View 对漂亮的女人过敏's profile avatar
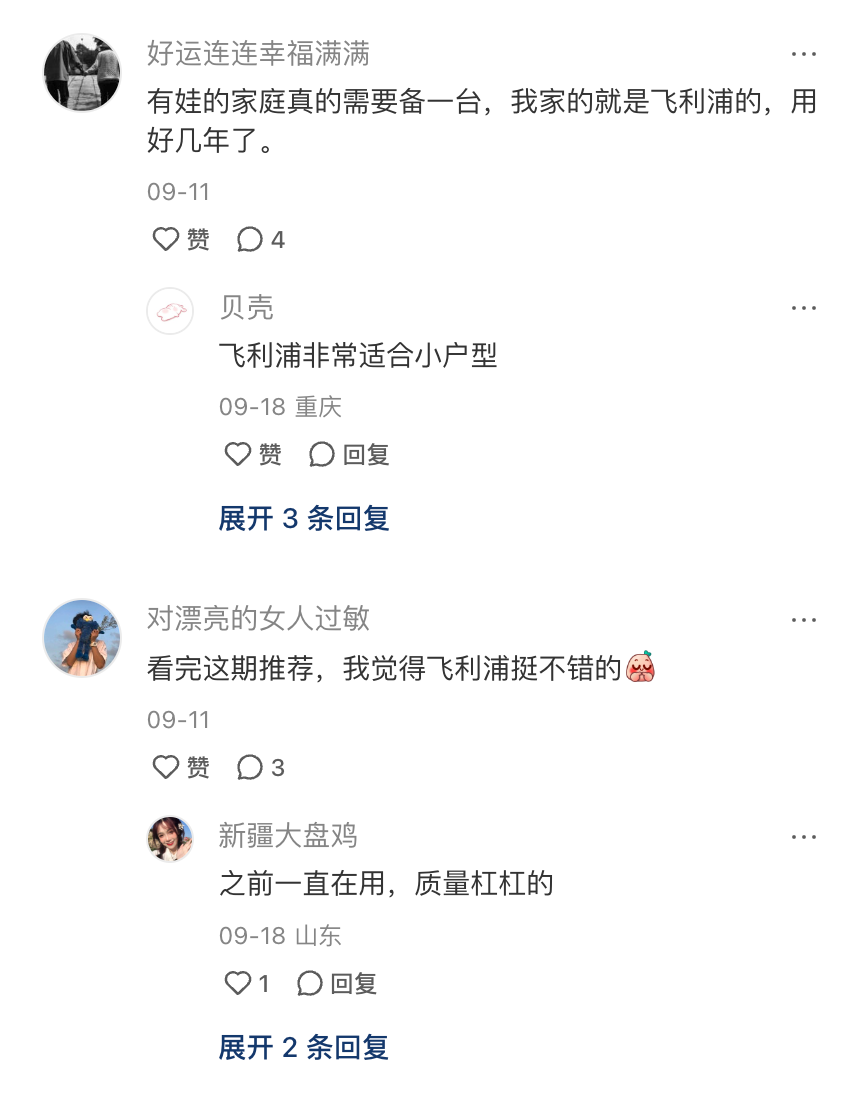Image resolution: width=866 pixels, height=1100 pixels. pos(82,638)
